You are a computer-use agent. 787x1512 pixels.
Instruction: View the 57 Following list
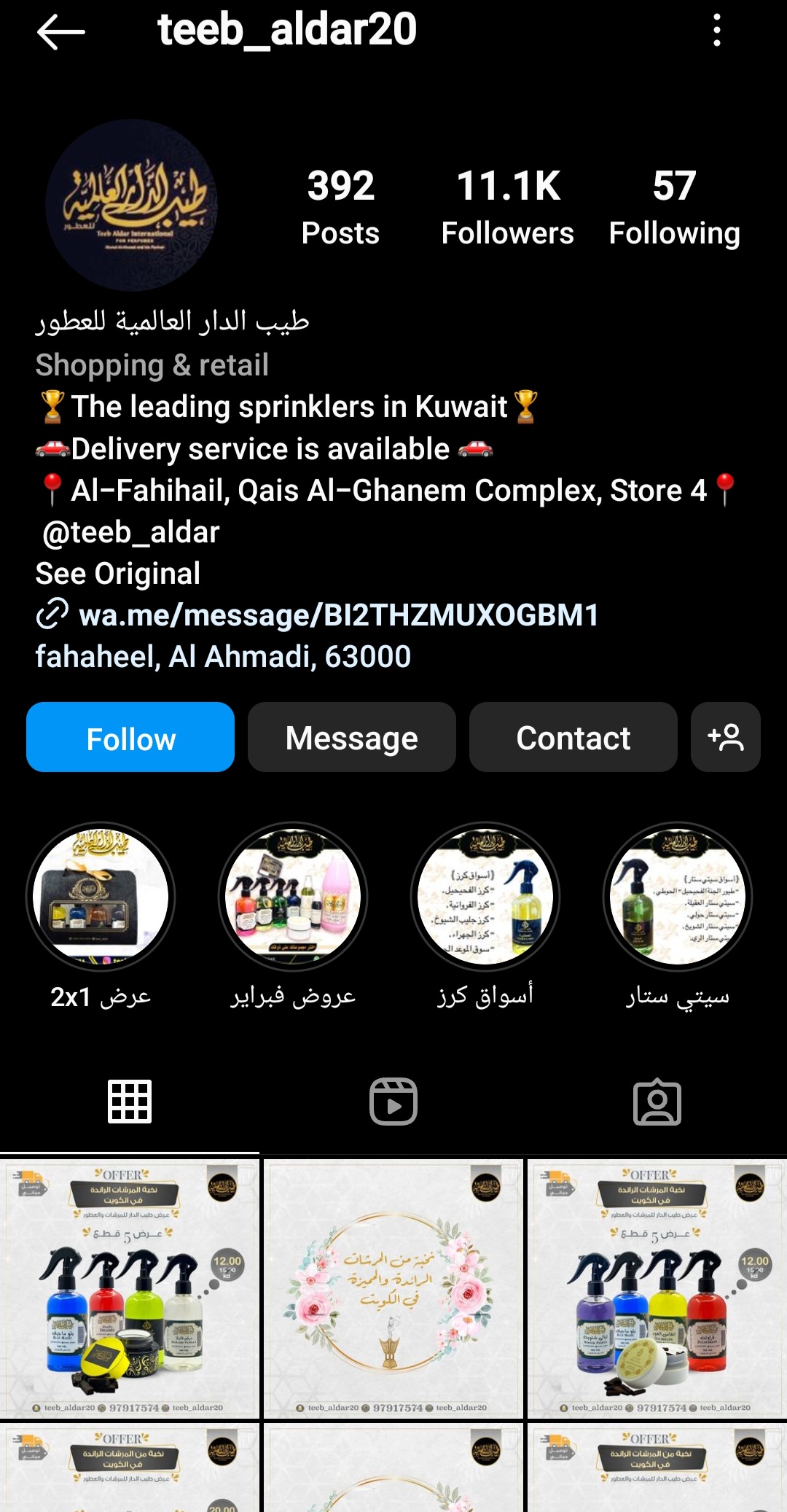pos(675,207)
